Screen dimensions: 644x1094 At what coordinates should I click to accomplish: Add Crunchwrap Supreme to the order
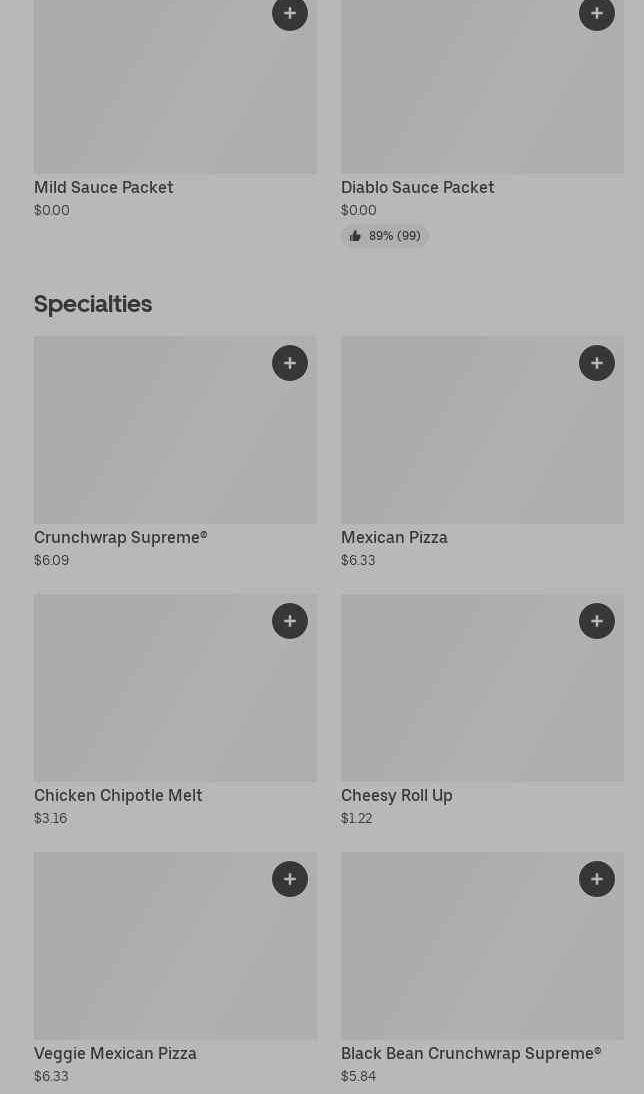290,363
